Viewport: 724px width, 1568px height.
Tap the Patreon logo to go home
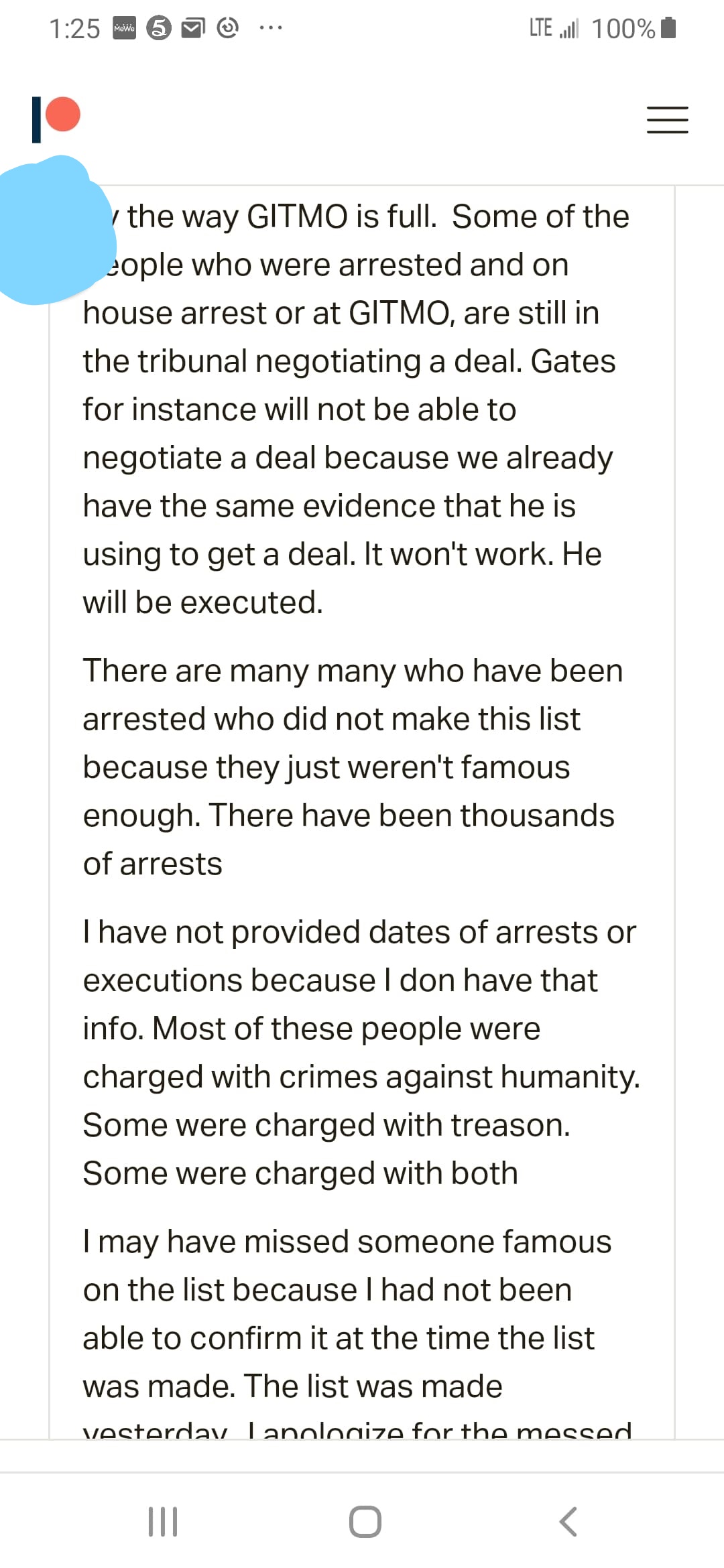[56, 119]
